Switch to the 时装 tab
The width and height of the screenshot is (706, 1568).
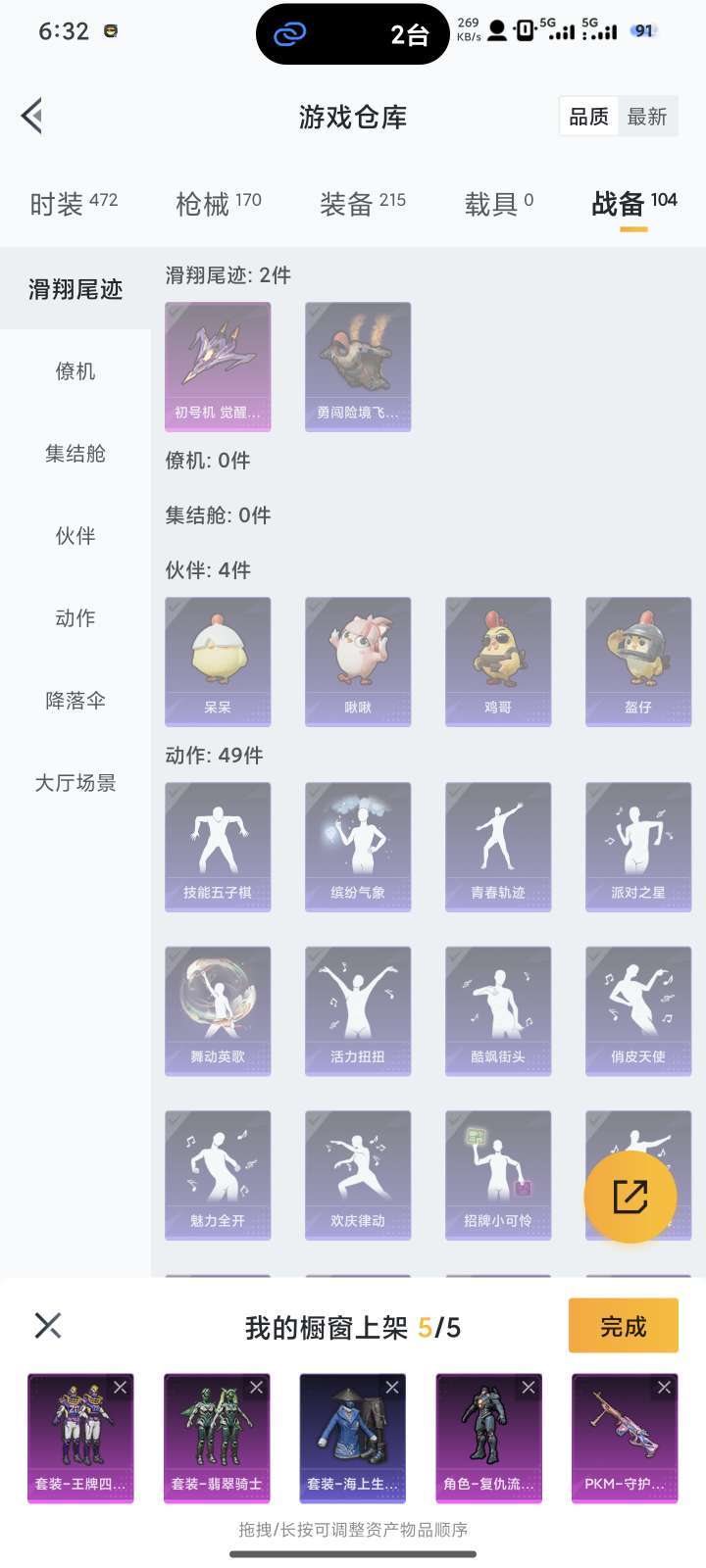[x=74, y=204]
